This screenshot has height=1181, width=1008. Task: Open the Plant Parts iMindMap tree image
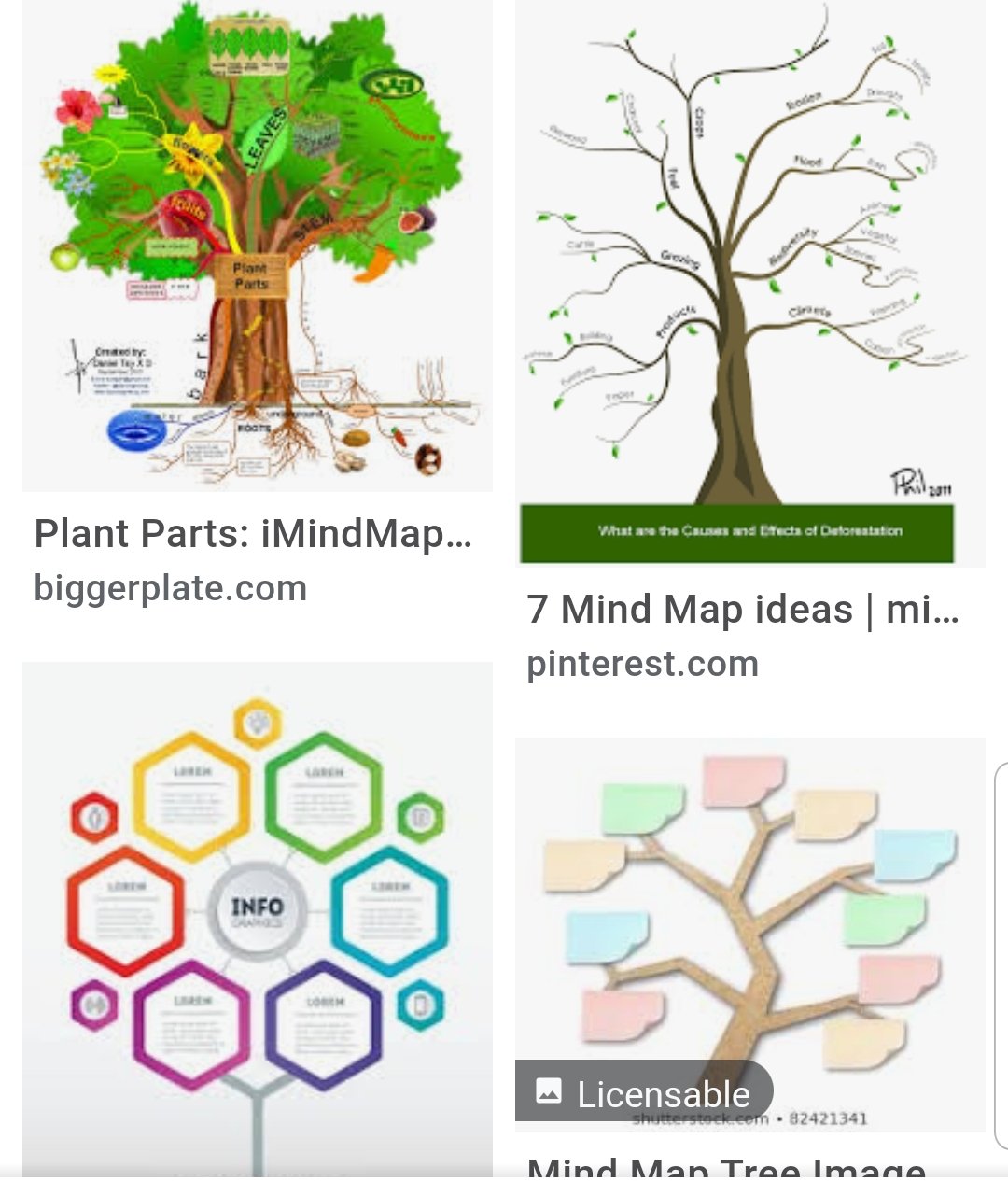tap(257, 245)
